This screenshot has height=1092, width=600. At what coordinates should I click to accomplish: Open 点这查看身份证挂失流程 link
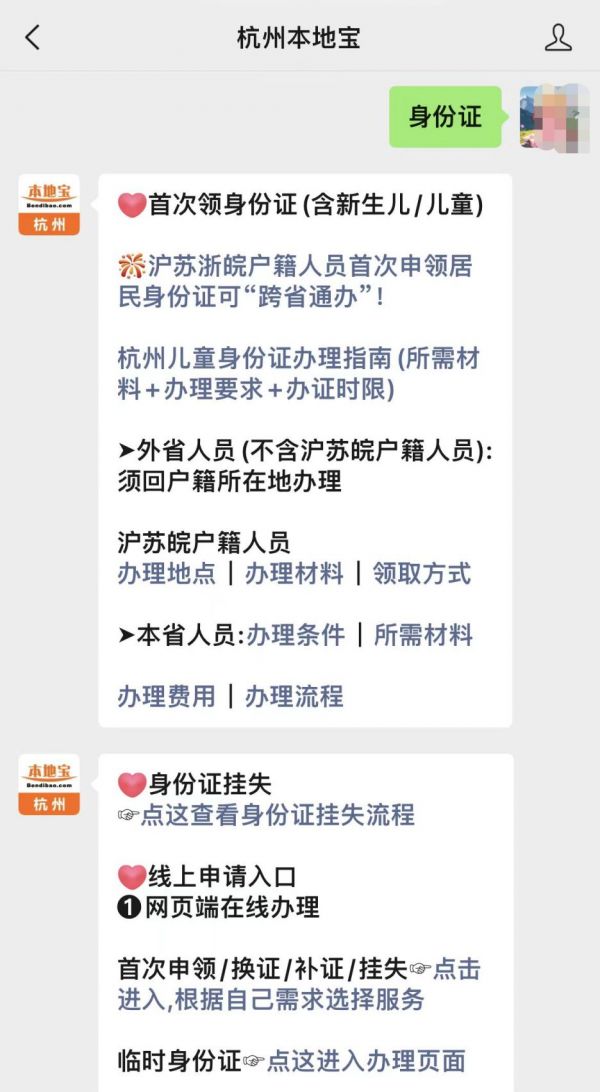277,815
